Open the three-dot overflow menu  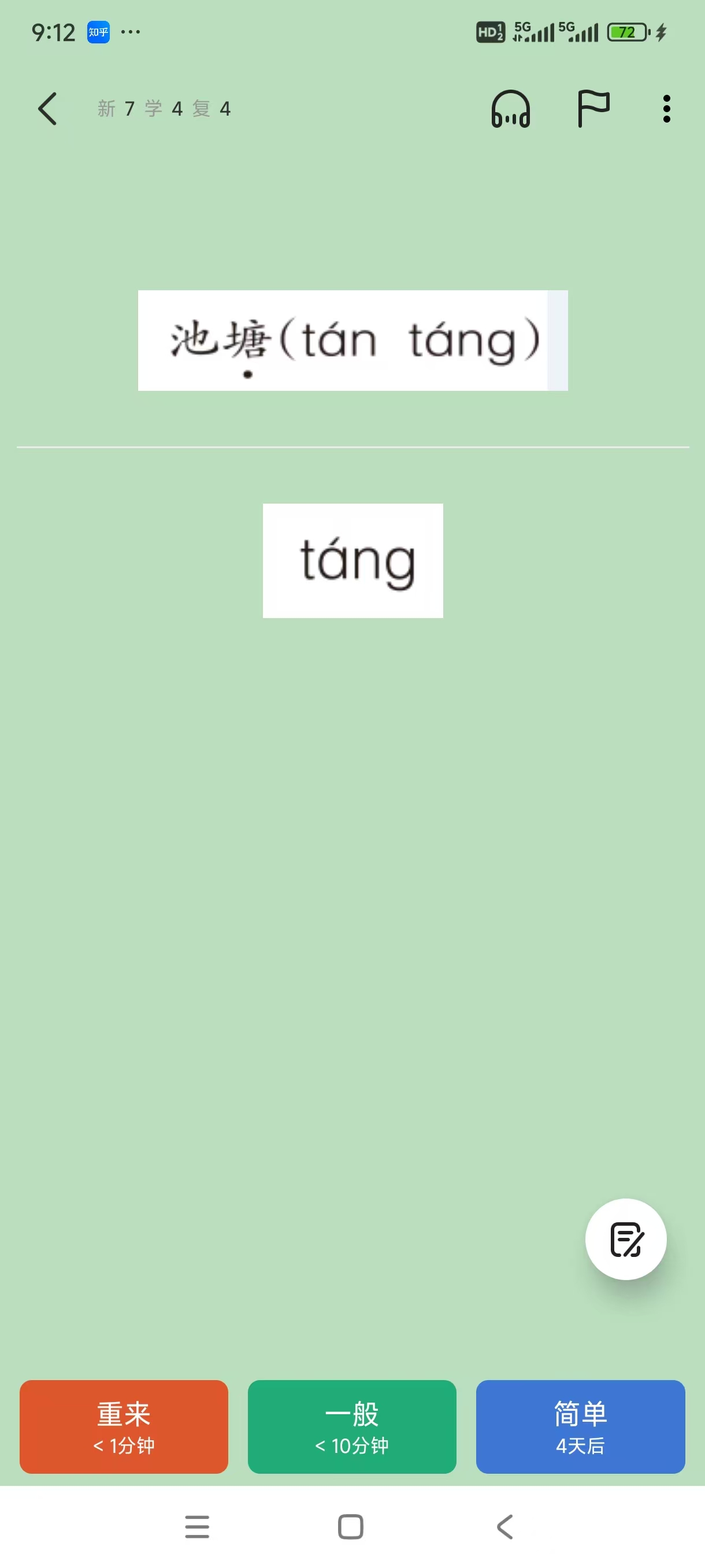pyautogui.click(x=667, y=109)
